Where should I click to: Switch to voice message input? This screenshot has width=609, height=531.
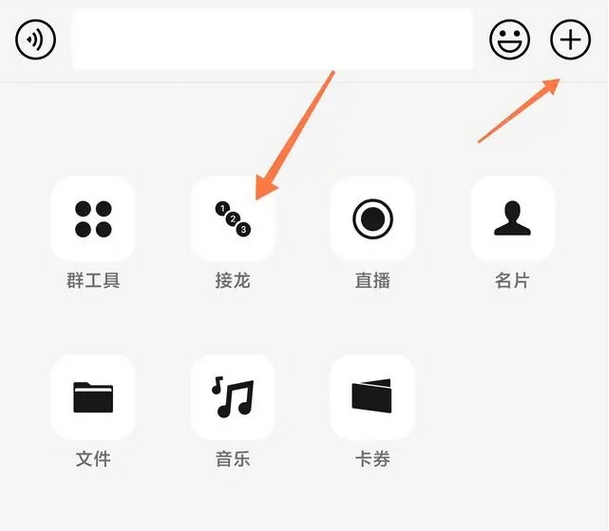pos(36,40)
